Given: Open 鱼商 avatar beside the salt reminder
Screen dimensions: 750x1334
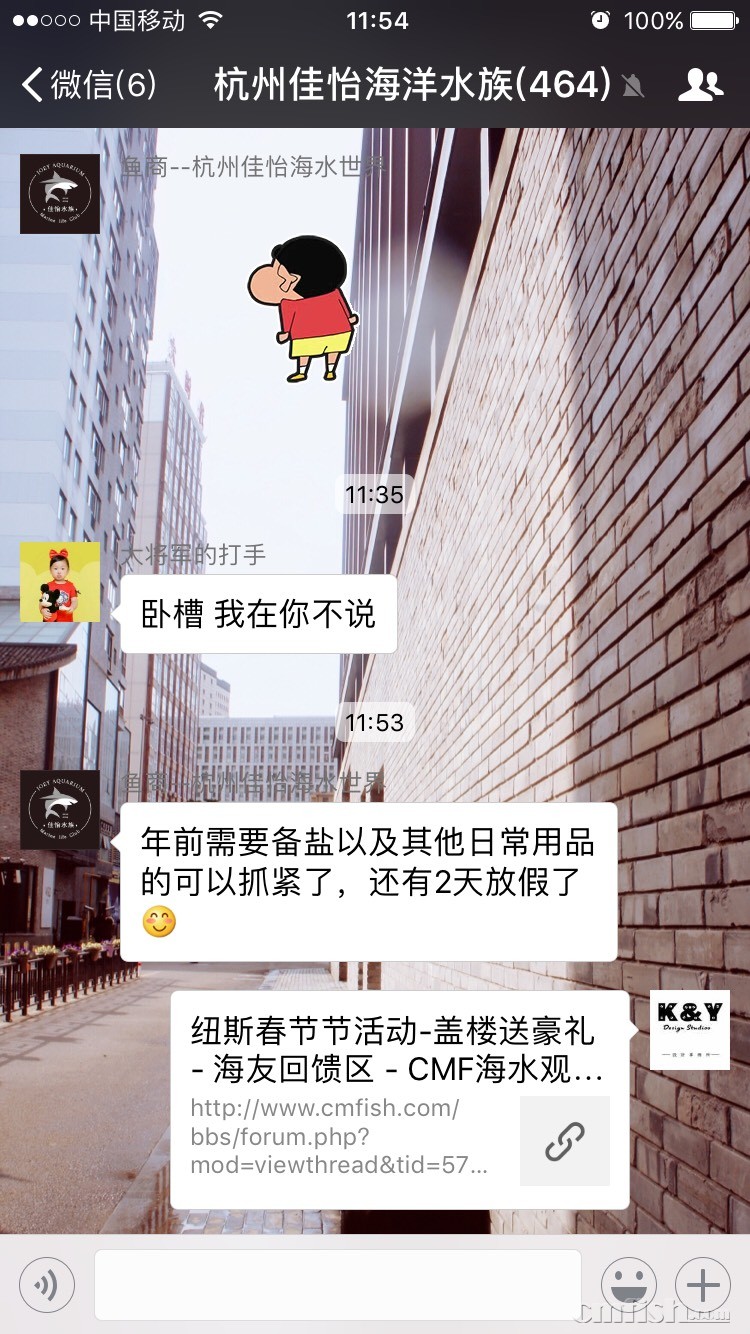Looking at the screenshot, I should (60, 810).
